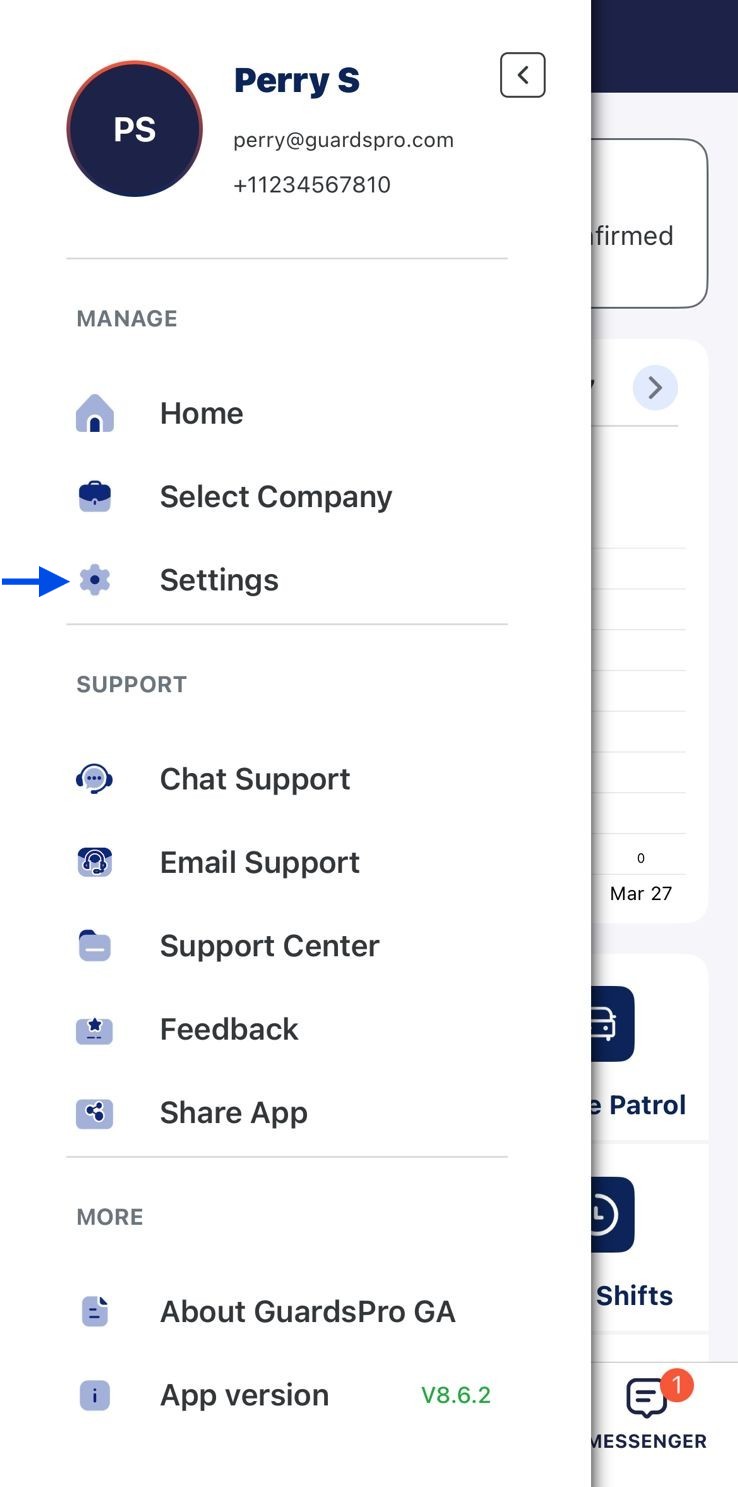Tap the App version row
Image resolution: width=738 pixels, height=1487 pixels.
point(287,1395)
